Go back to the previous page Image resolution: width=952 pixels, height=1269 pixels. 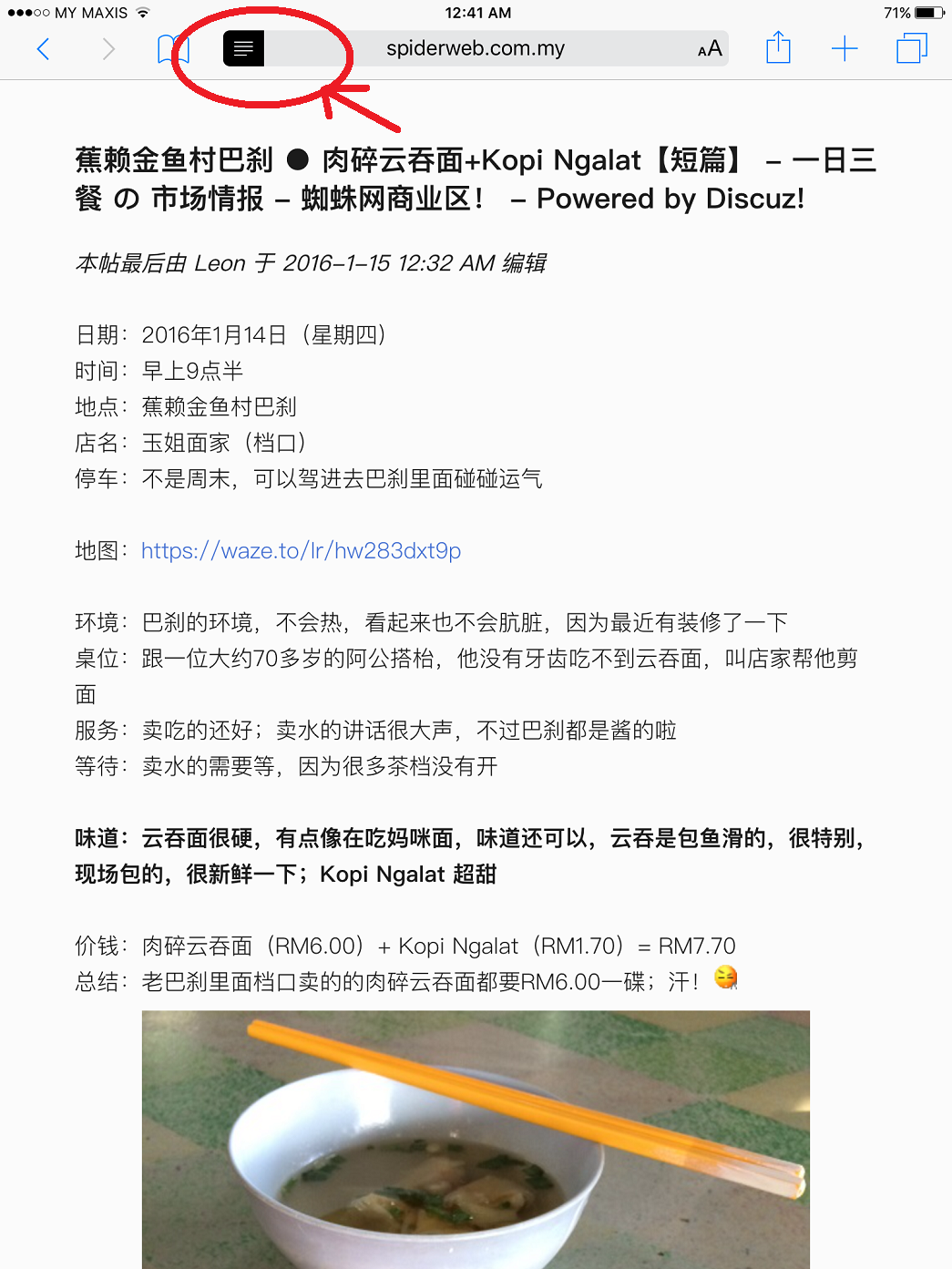[x=43, y=49]
